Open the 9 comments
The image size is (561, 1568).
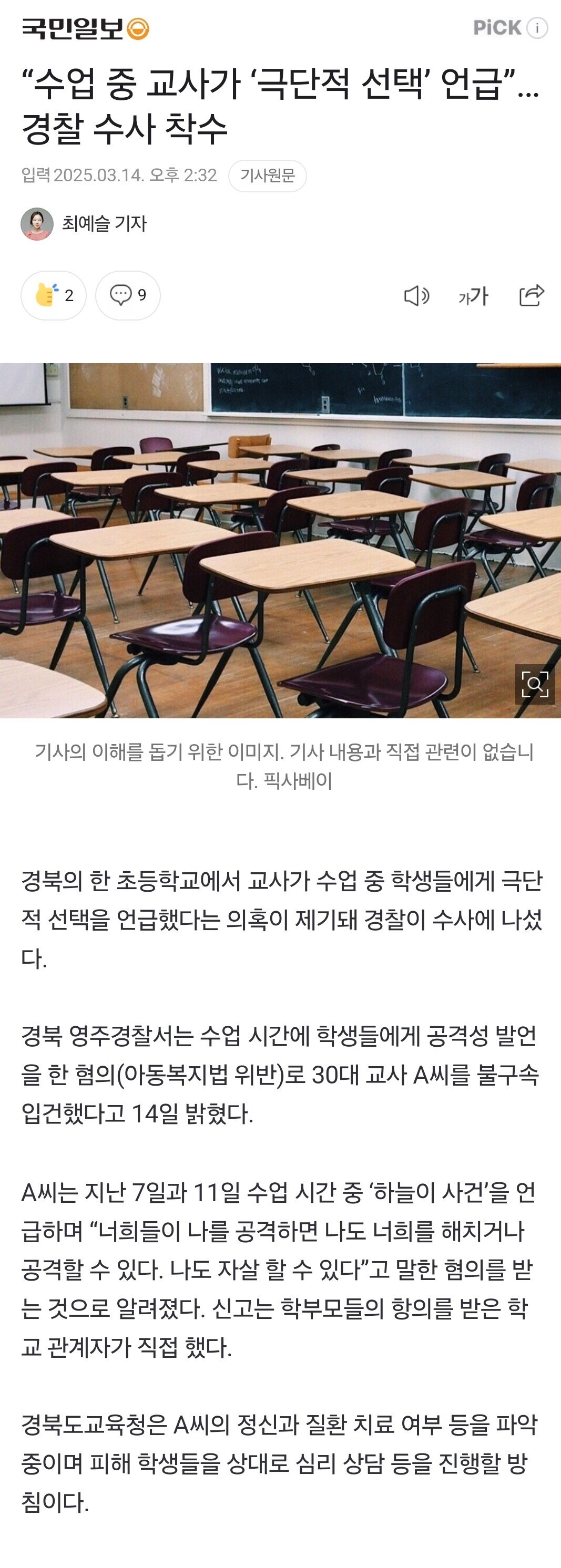tap(128, 295)
